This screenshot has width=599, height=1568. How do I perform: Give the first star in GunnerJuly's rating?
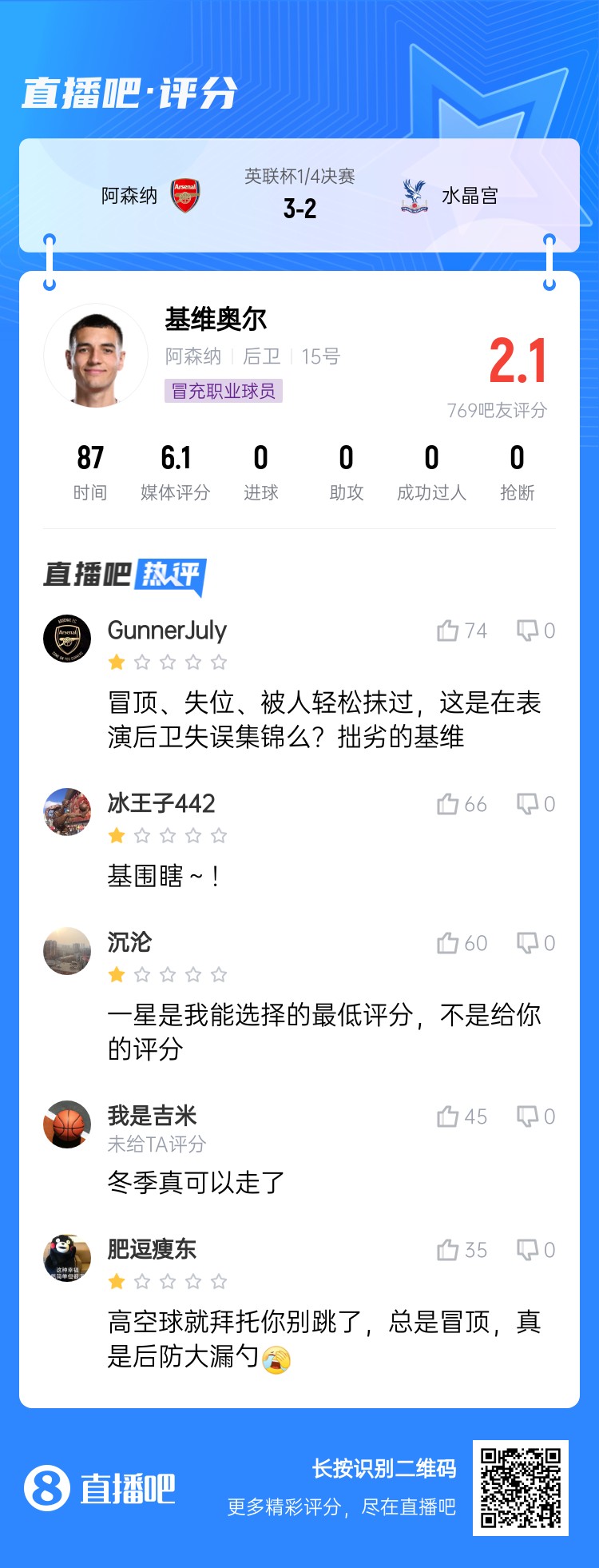[x=117, y=661]
